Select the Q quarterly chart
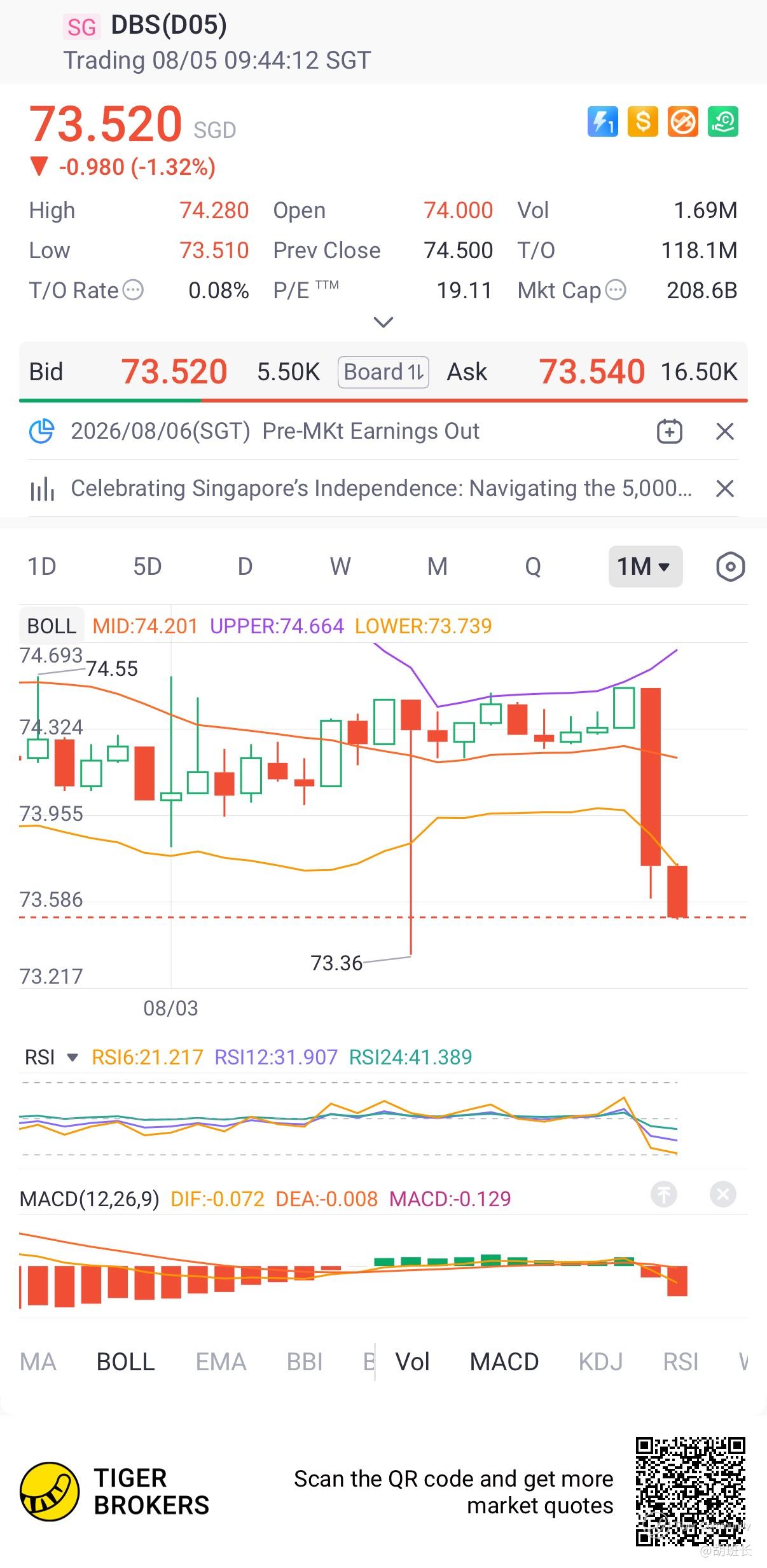 click(533, 566)
